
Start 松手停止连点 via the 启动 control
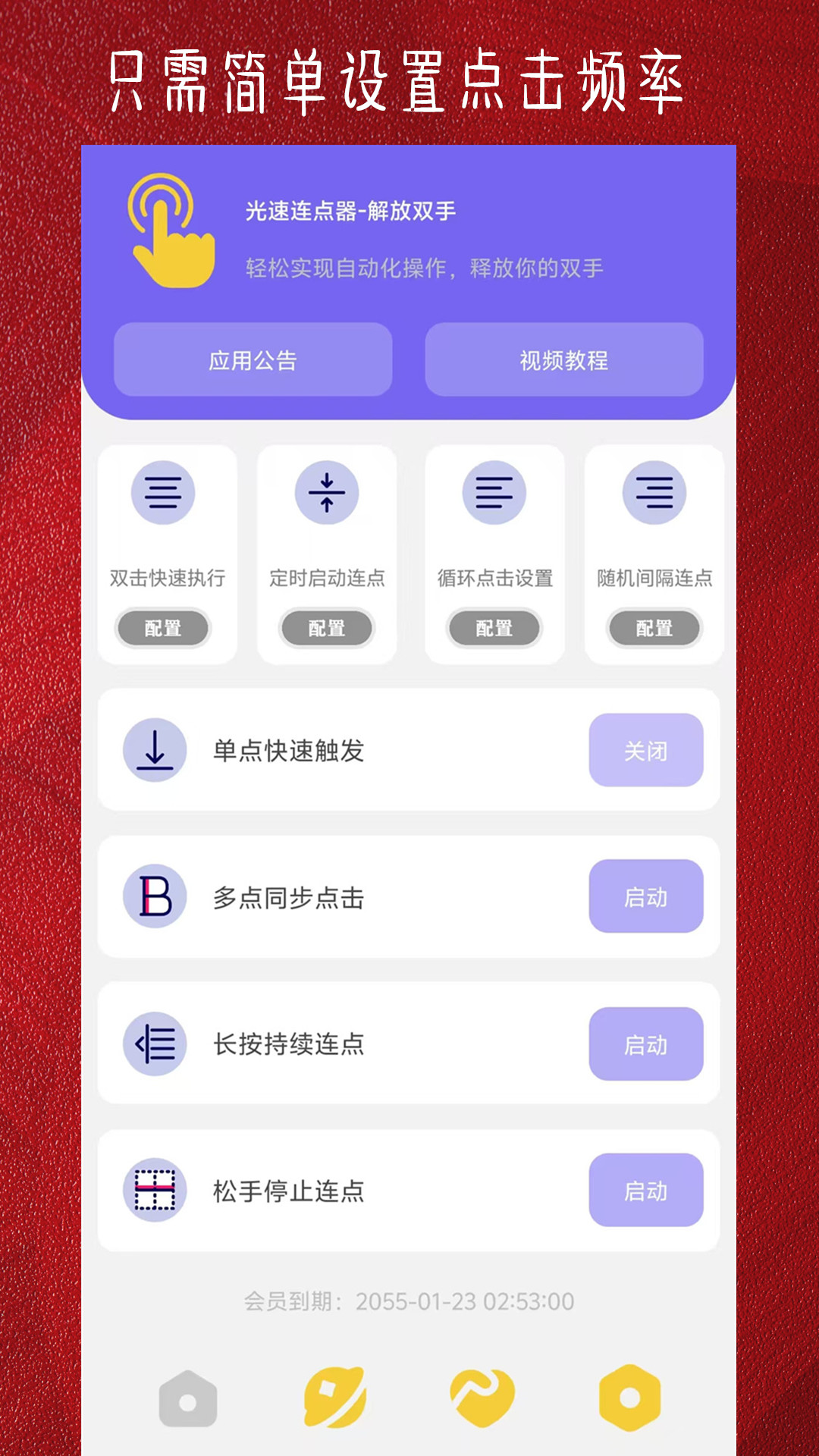[x=646, y=1191]
